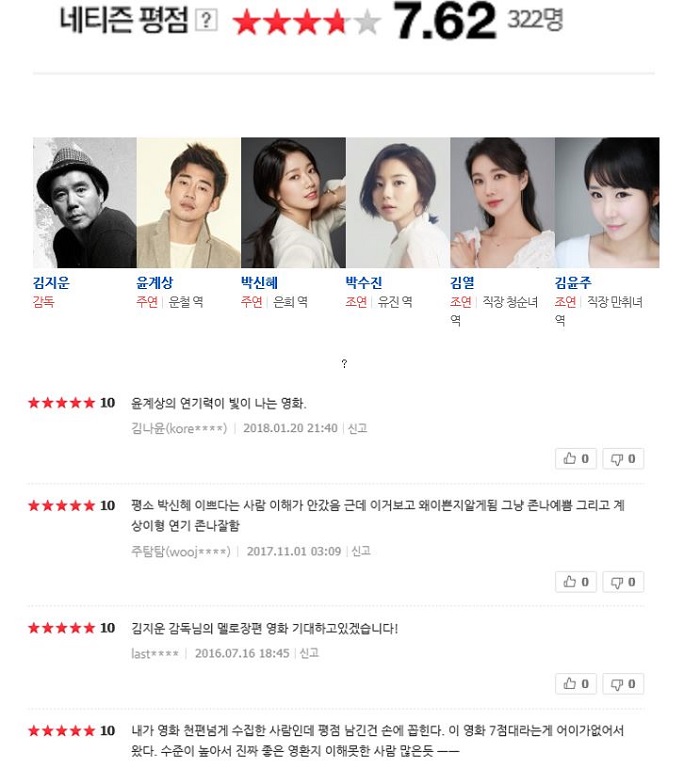Dislike 주탐탐's review
This screenshot has width=700, height=768.
click(x=622, y=581)
